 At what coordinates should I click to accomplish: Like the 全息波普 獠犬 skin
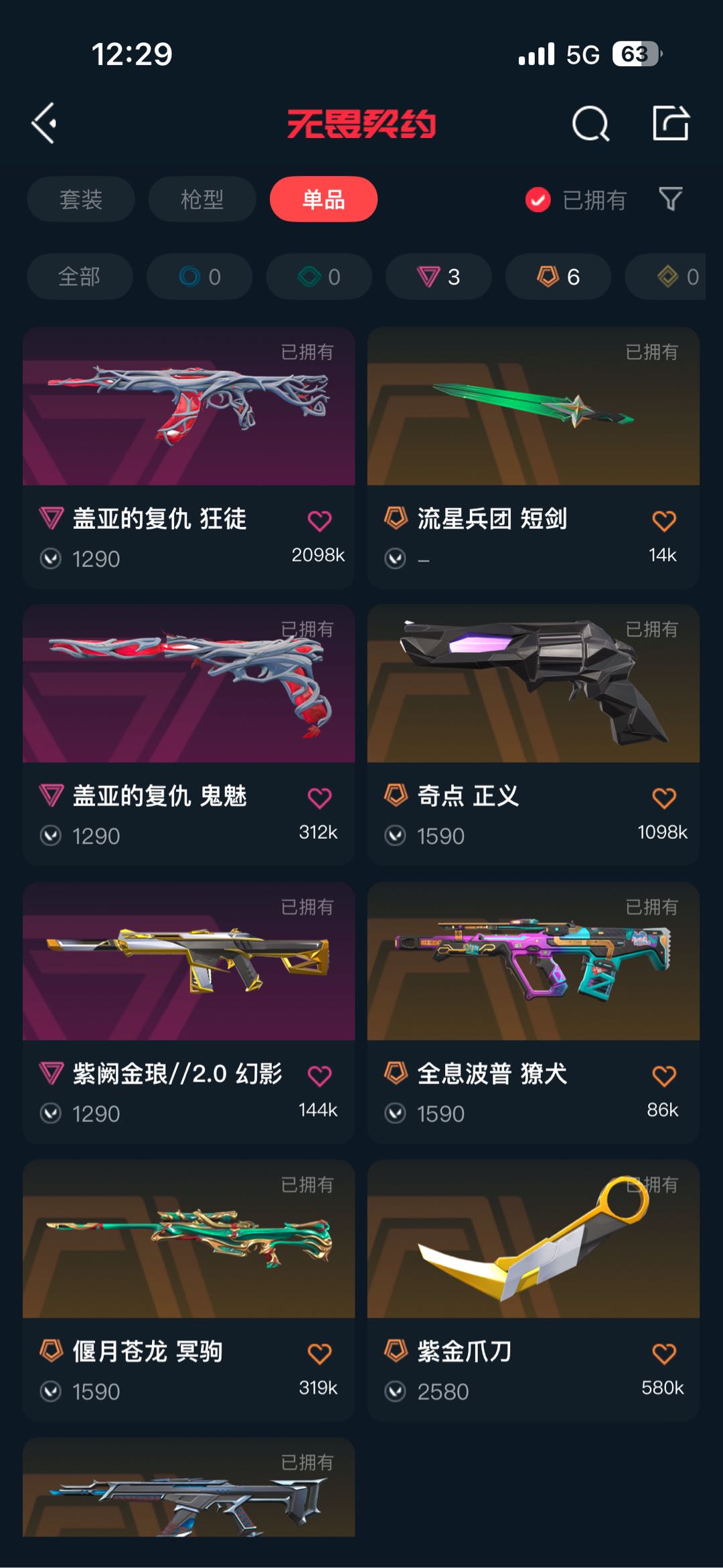tap(663, 1076)
